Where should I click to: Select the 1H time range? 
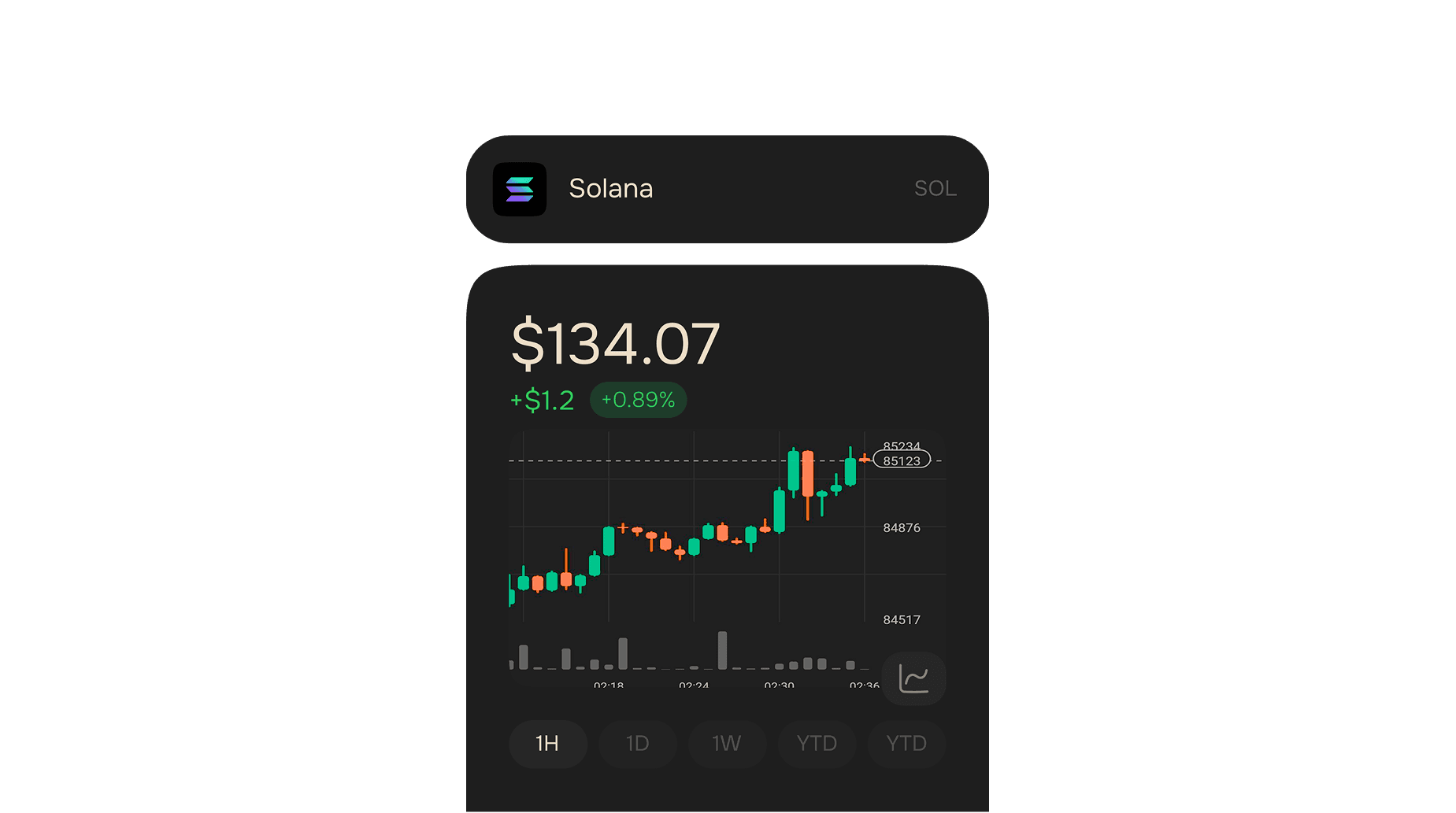(547, 743)
